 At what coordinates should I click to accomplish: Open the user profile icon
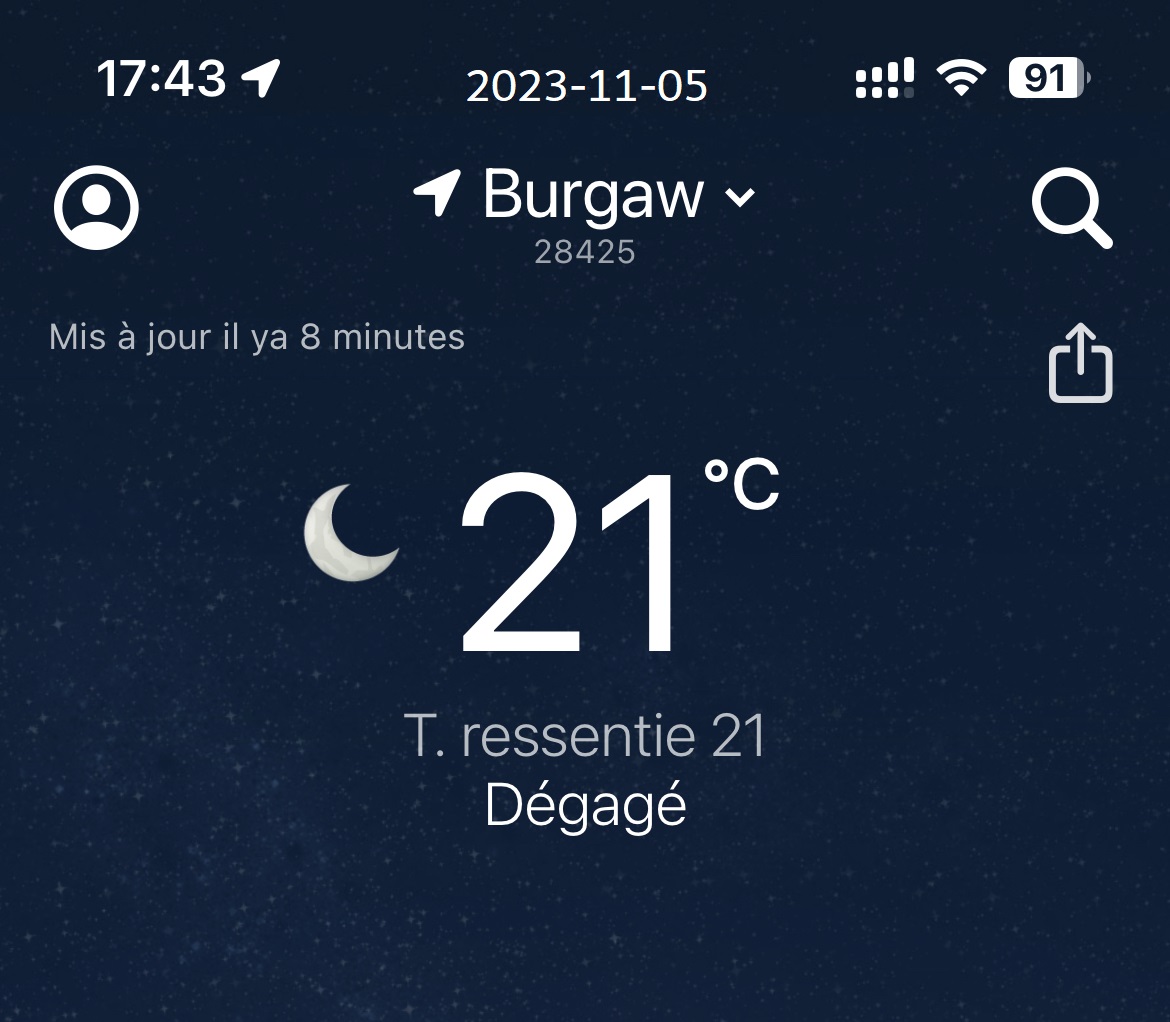96,207
